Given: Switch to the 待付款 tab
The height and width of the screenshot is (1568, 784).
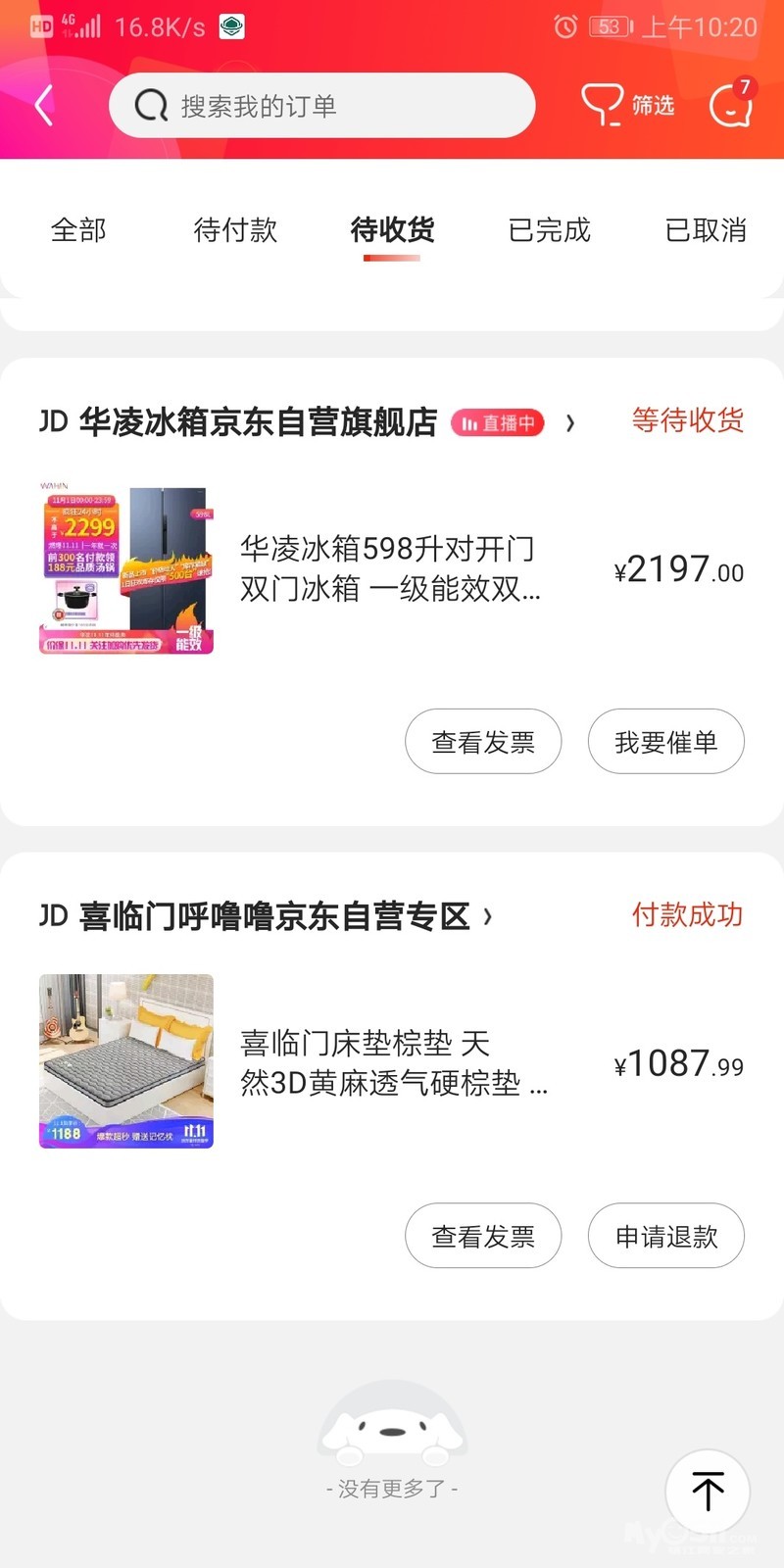Looking at the screenshot, I should pyautogui.click(x=235, y=230).
